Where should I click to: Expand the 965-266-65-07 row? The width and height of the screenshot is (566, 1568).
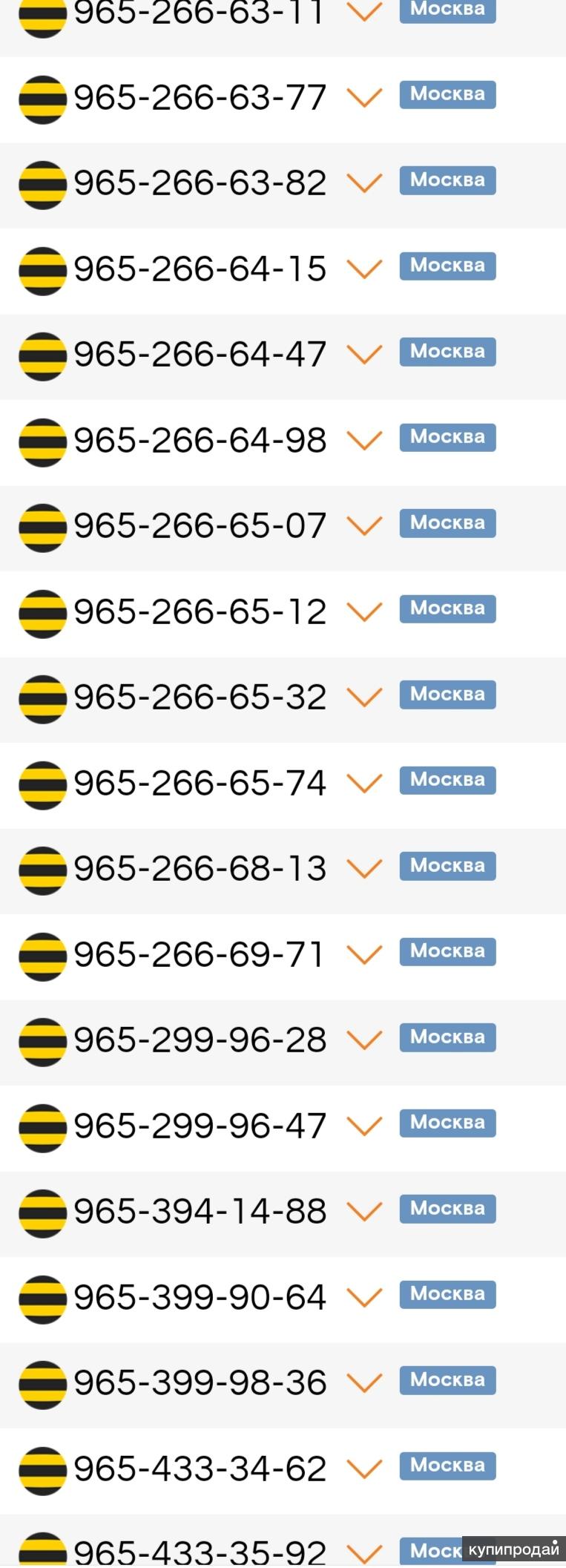click(364, 526)
